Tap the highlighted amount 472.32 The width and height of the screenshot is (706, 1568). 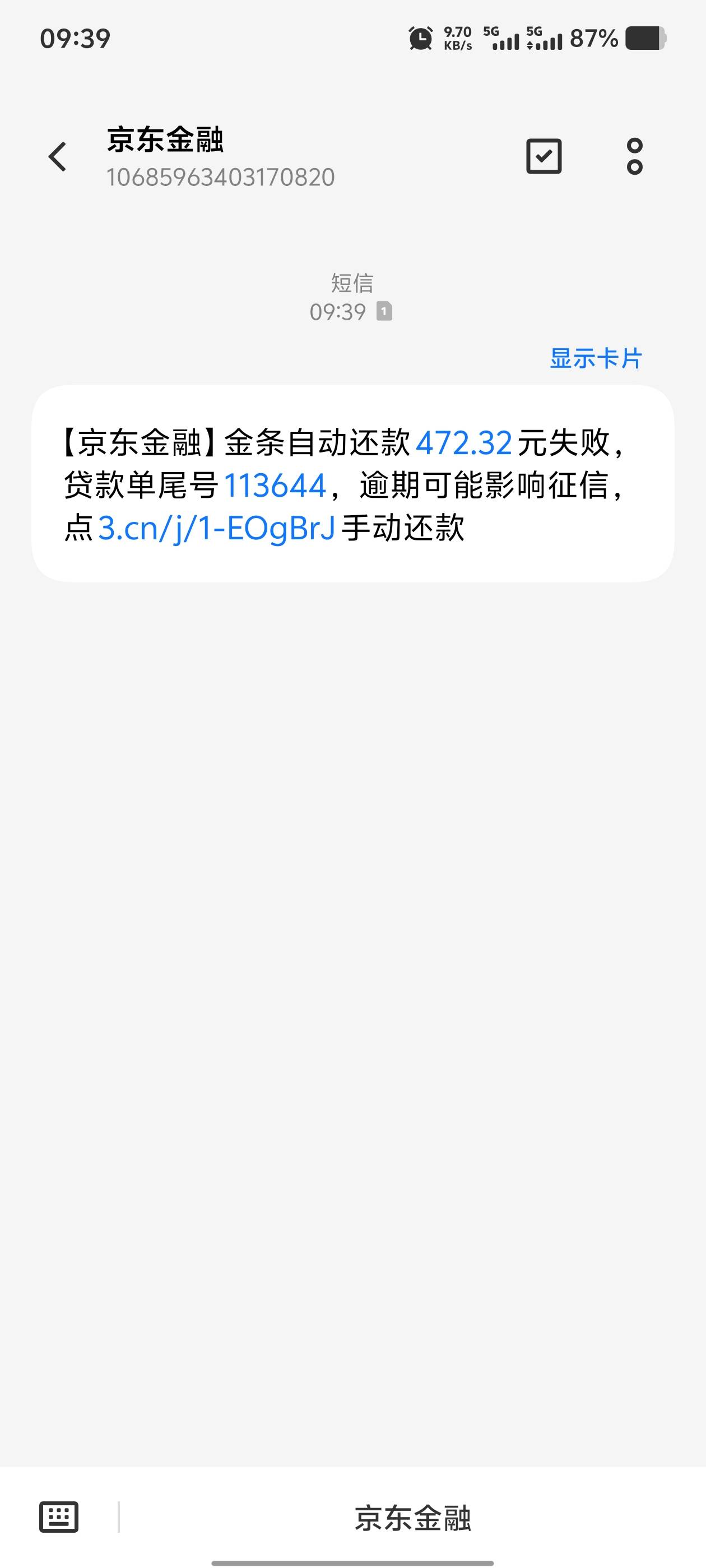point(463,442)
